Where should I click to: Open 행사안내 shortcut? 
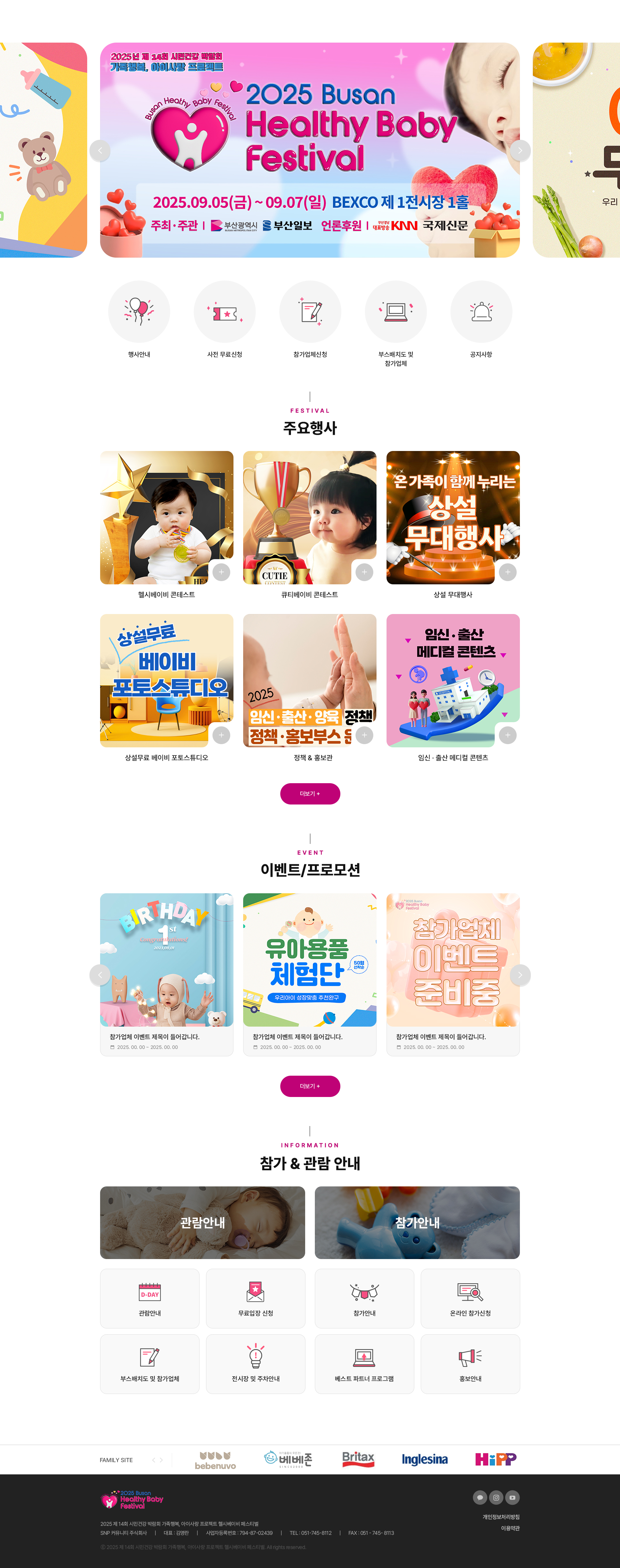[139, 312]
